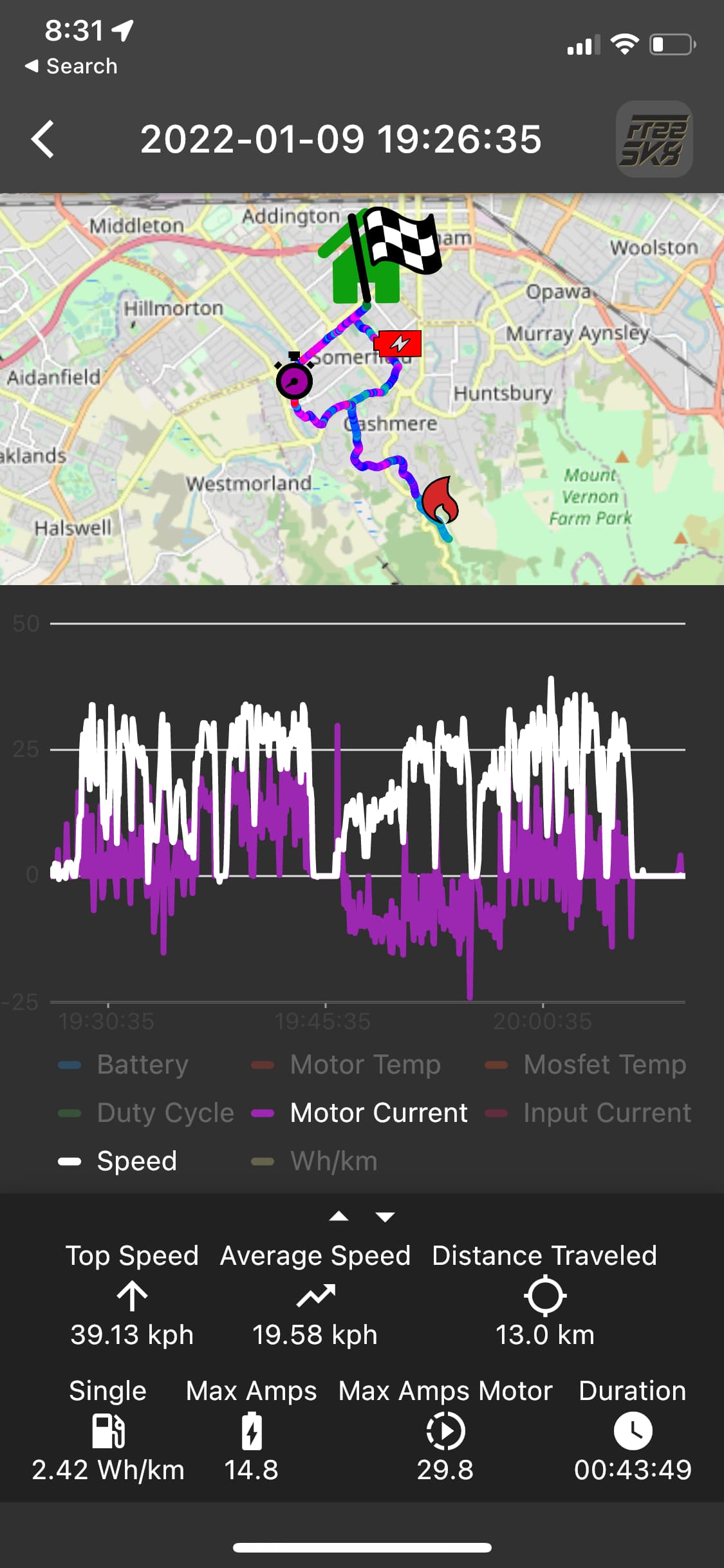This screenshot has width=724, height=1568.
Task: Toggle Battery series in chart legend
Action: click(x=124, y=1065)
